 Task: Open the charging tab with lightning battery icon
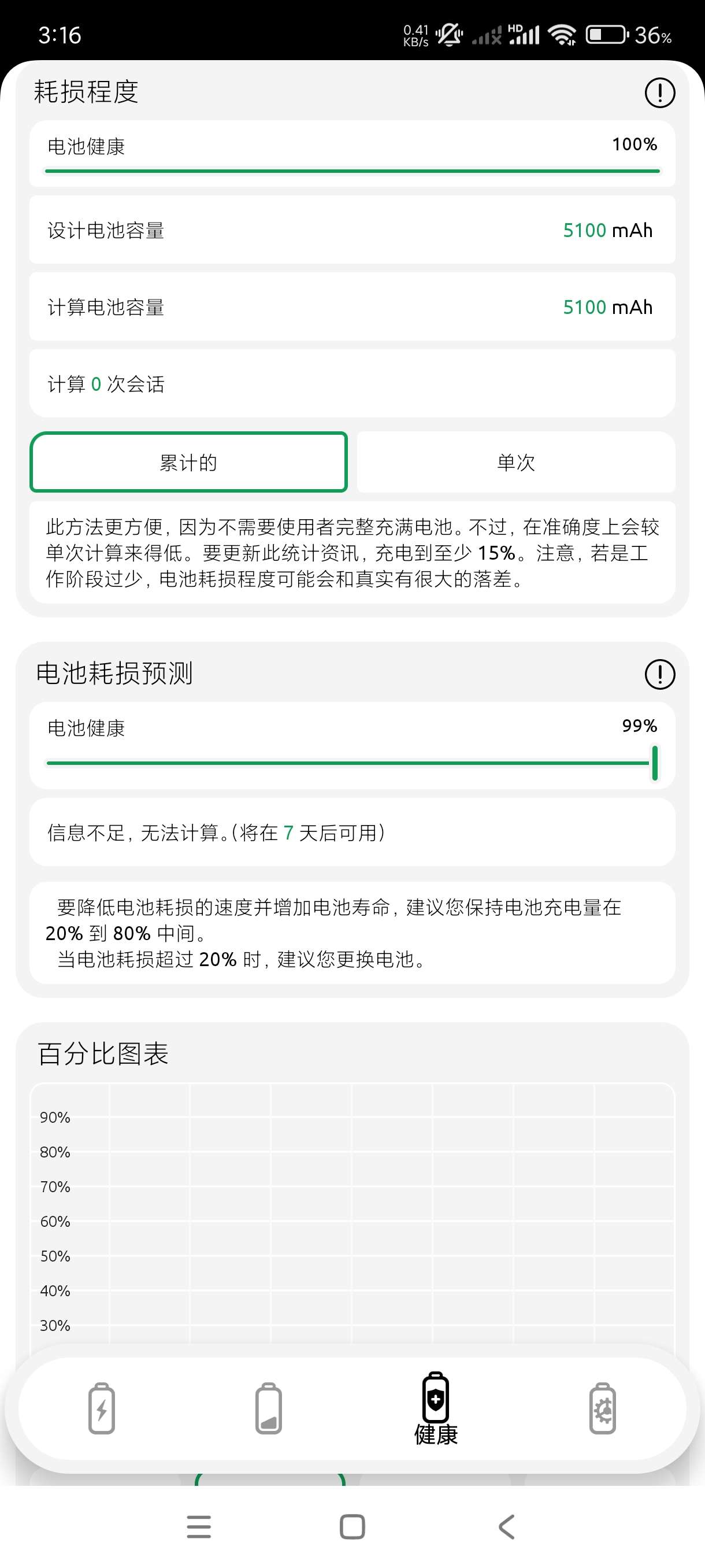click(x=102, y=1408)
